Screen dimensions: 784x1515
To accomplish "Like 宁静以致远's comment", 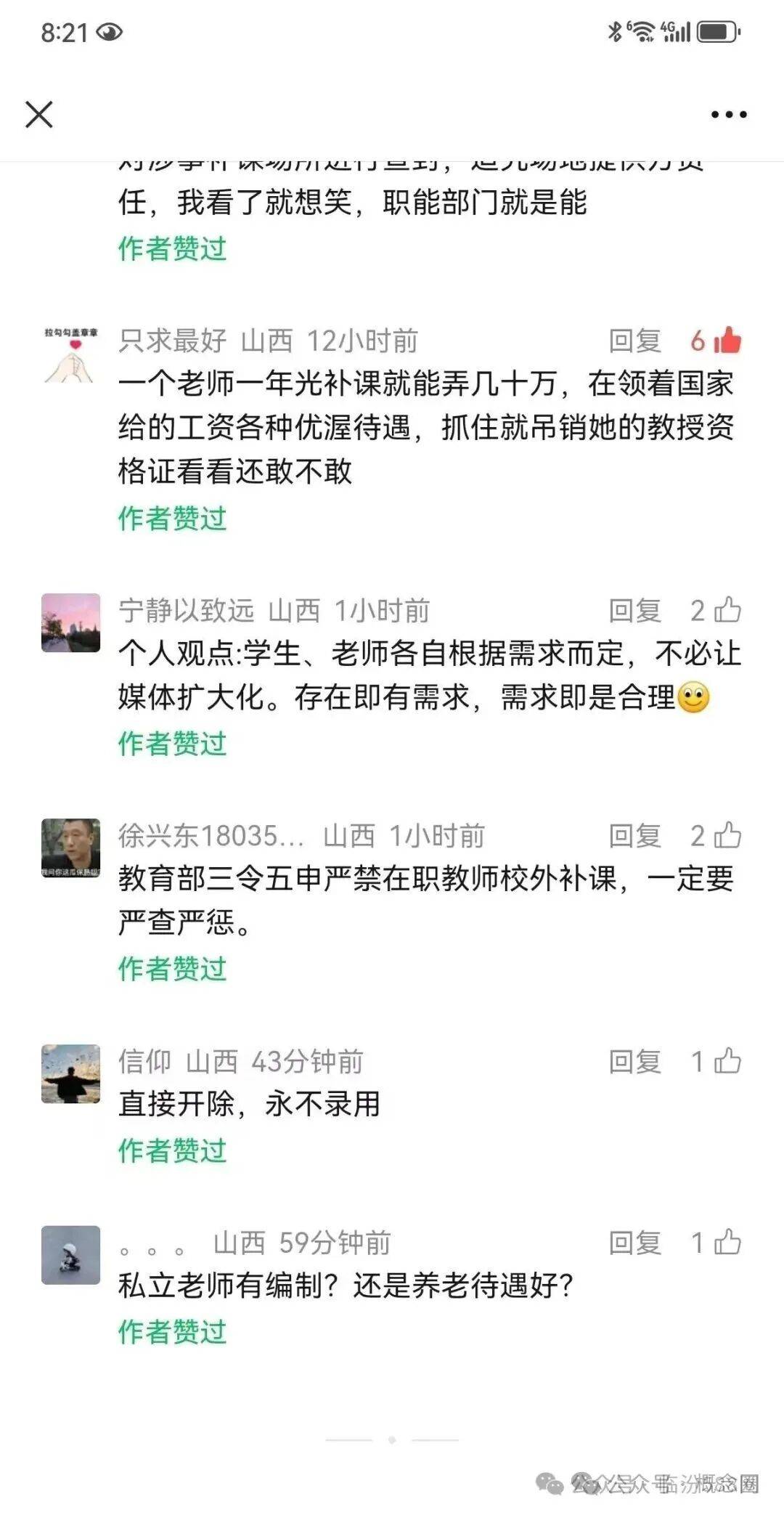I will point(727,611).
